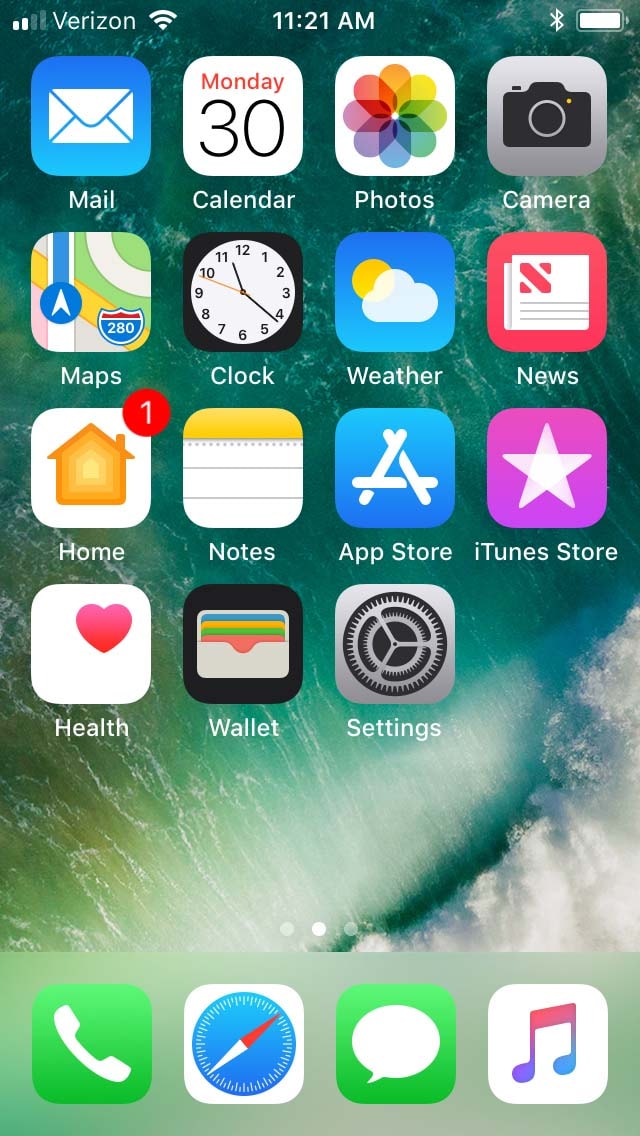Launch the Camera app
The width and height of the screenshot is (640, 1136).
point(547,116)
